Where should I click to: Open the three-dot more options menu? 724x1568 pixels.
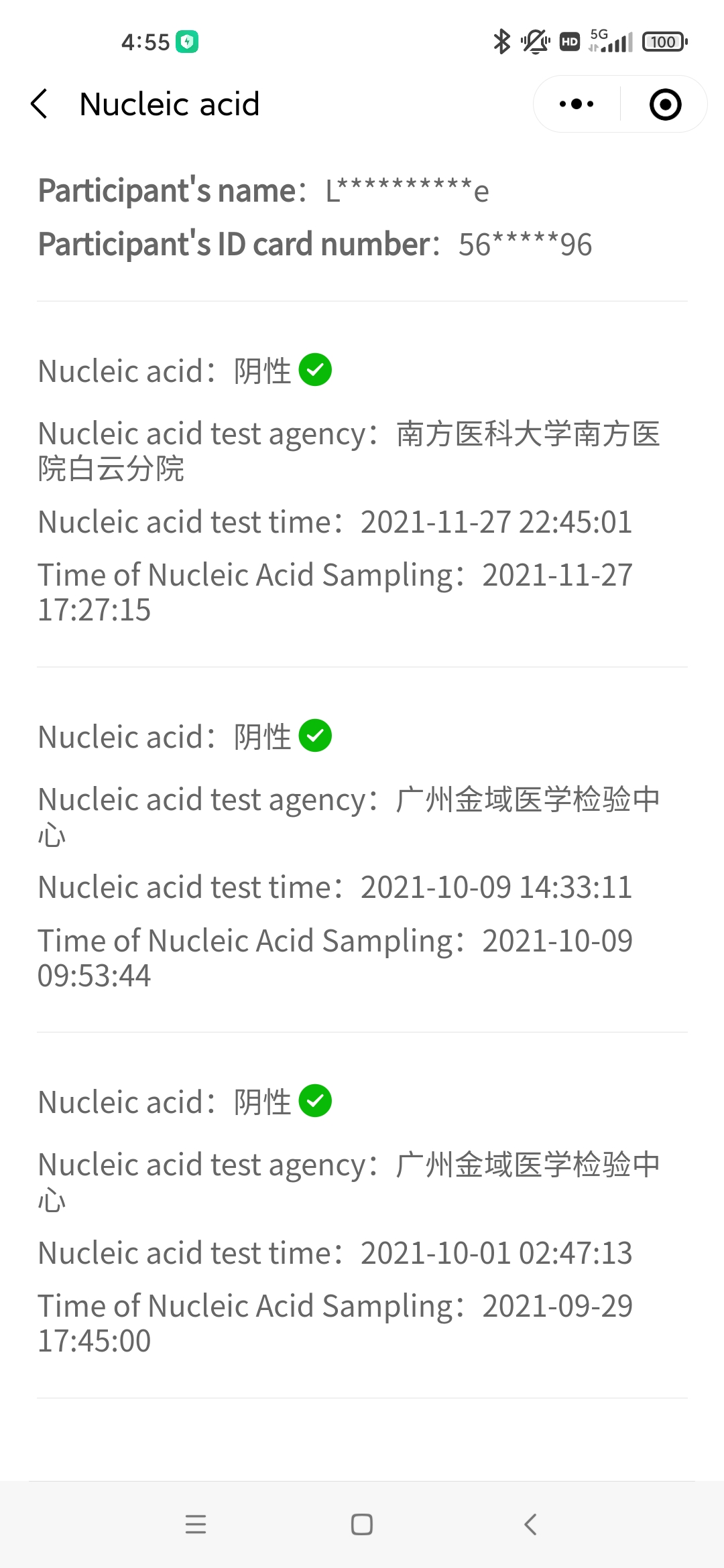[577, 105]
